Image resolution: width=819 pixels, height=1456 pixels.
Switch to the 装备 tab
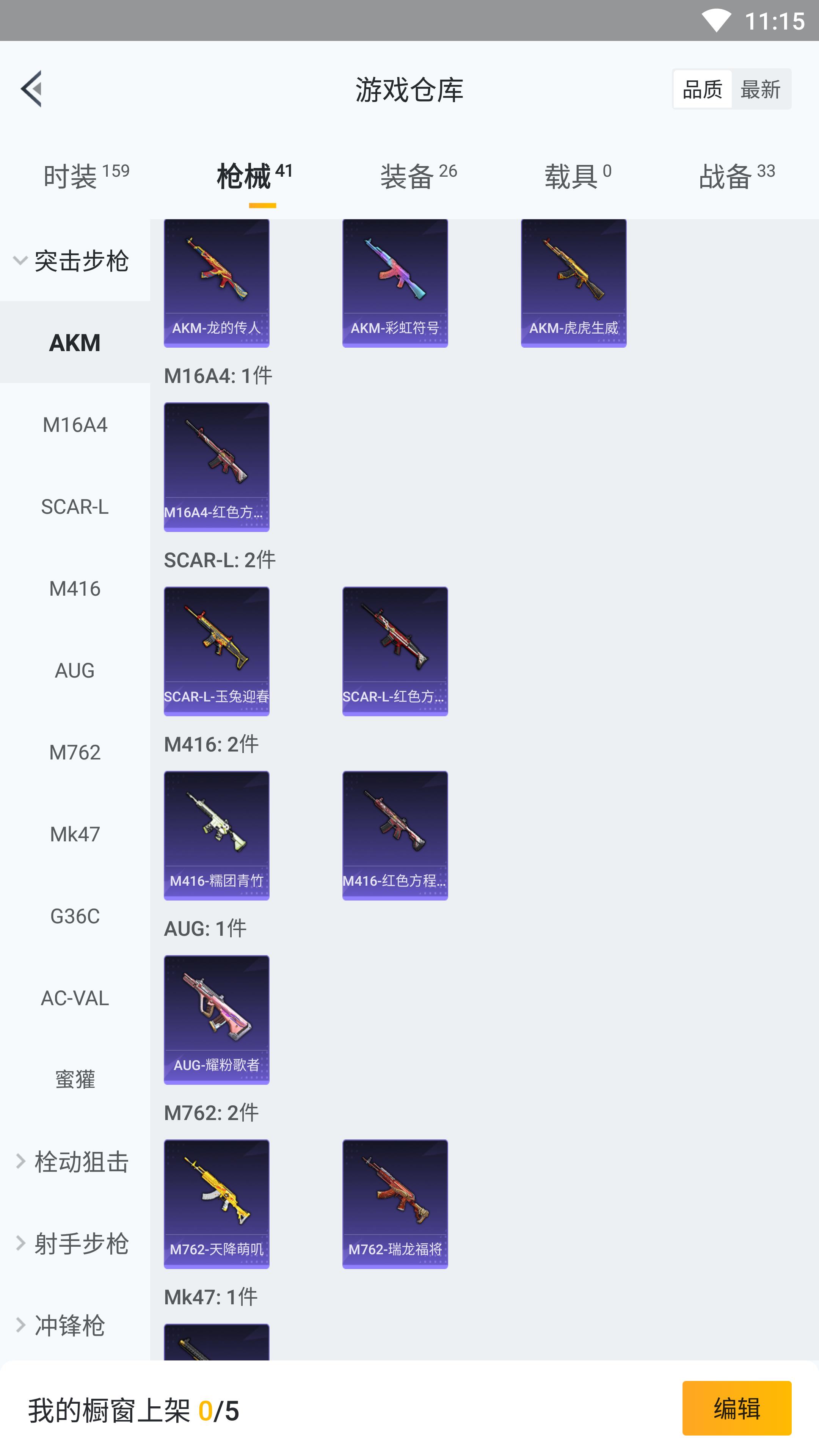(x=418, y=175)
